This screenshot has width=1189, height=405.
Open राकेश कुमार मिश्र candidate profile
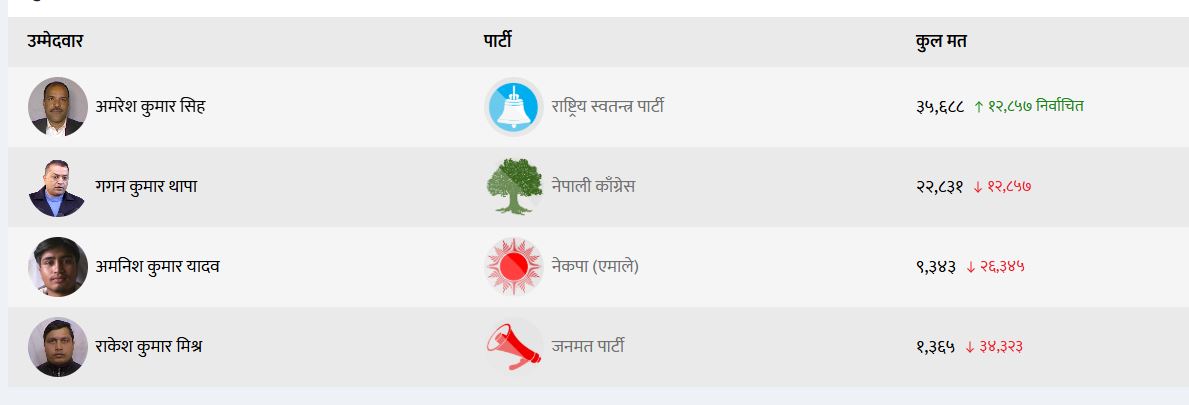149,346
